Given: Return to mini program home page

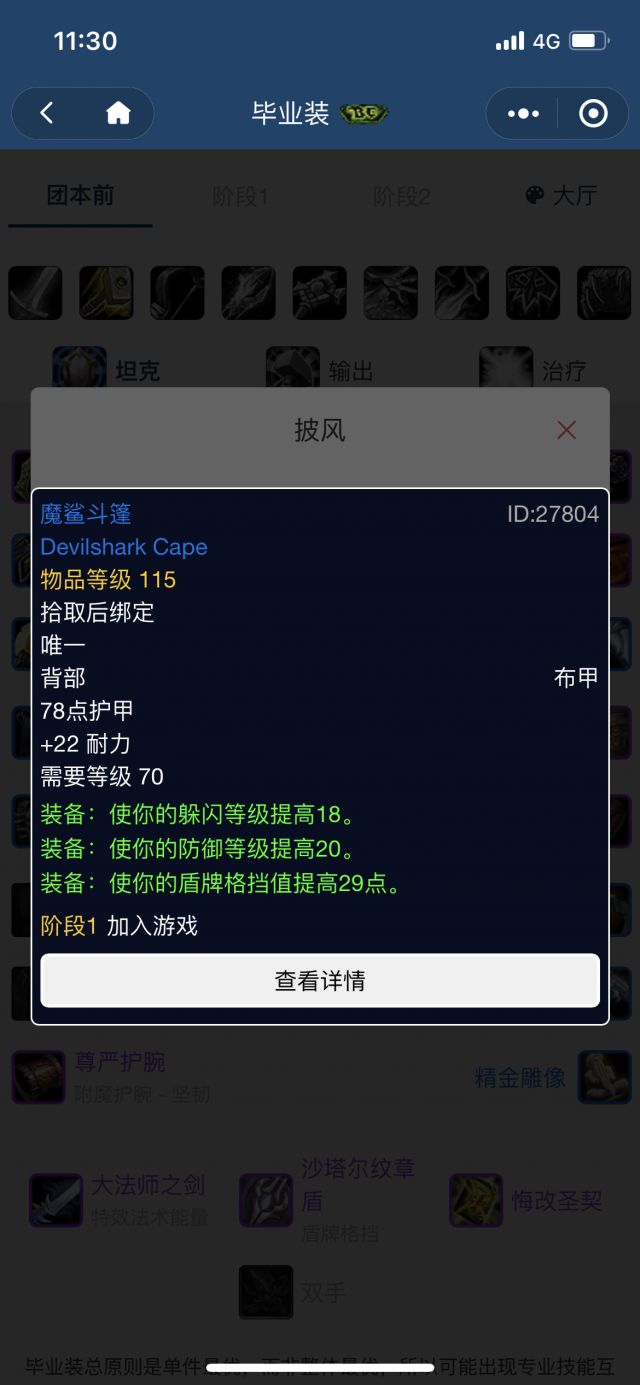Looking at the screenshot, I should point(118,113).
